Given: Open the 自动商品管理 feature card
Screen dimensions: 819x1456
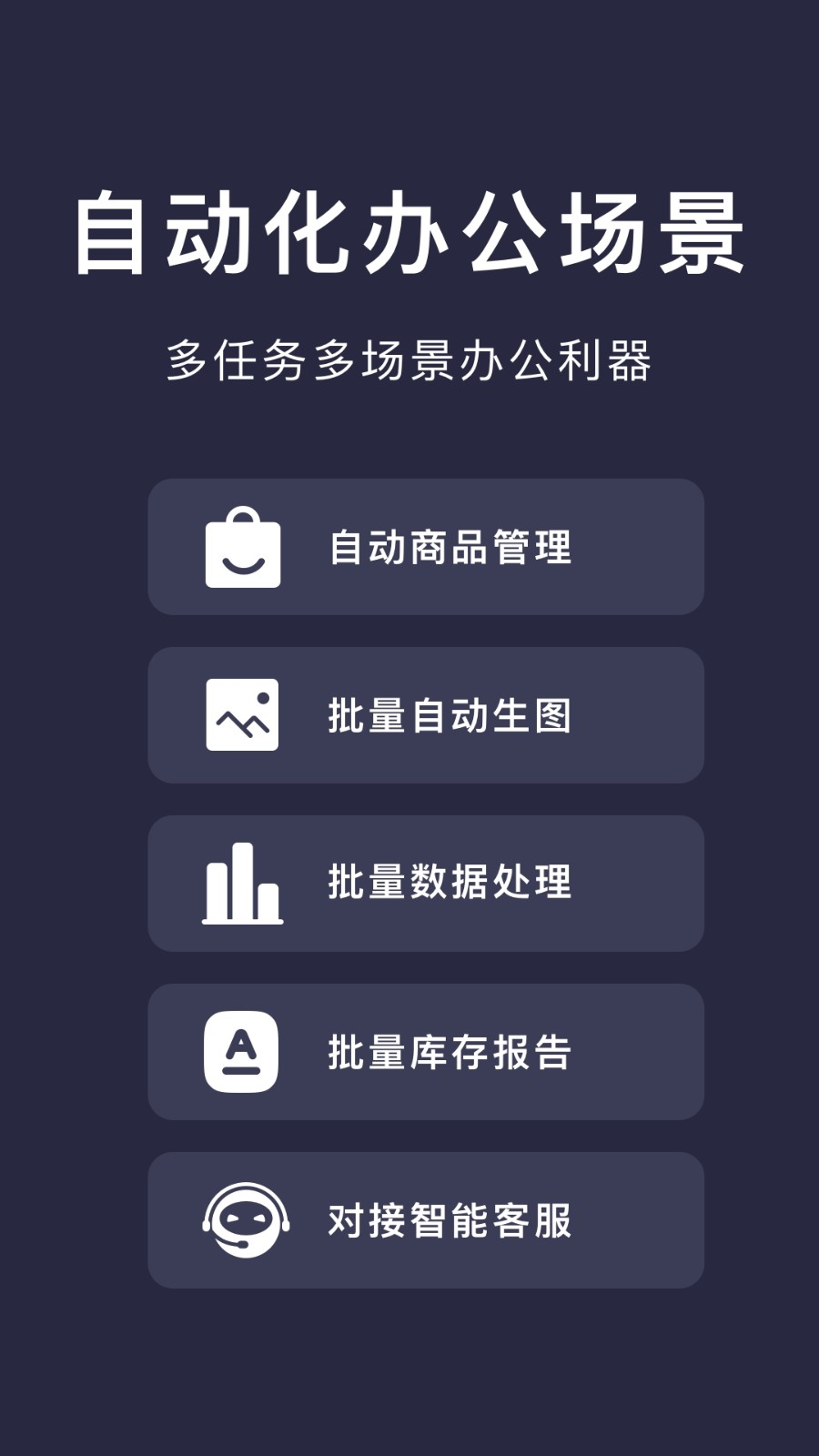Looking at the screenshot, I should pos(426,547).
